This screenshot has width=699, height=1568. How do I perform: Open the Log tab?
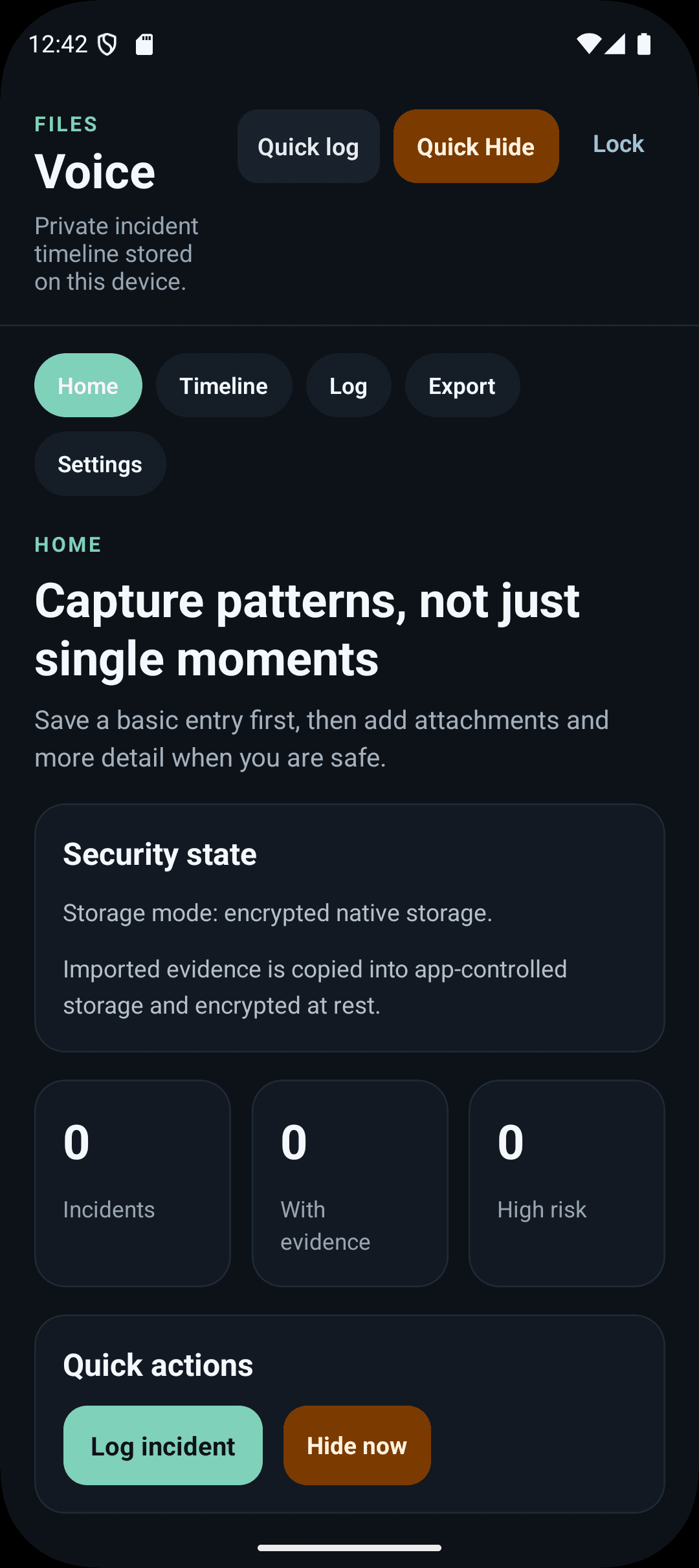tap(348, 386)
